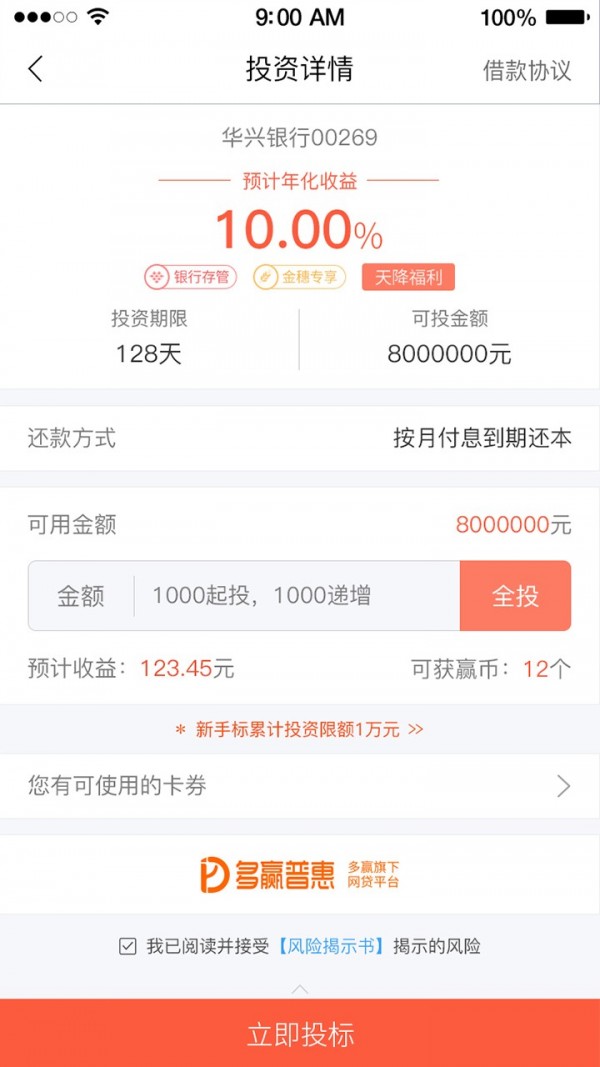Open the 新手标累计投资限额1万元 notice
The height and width of the screenshot is (1067, 600).
pyautogui.click(x=299, y=730)
